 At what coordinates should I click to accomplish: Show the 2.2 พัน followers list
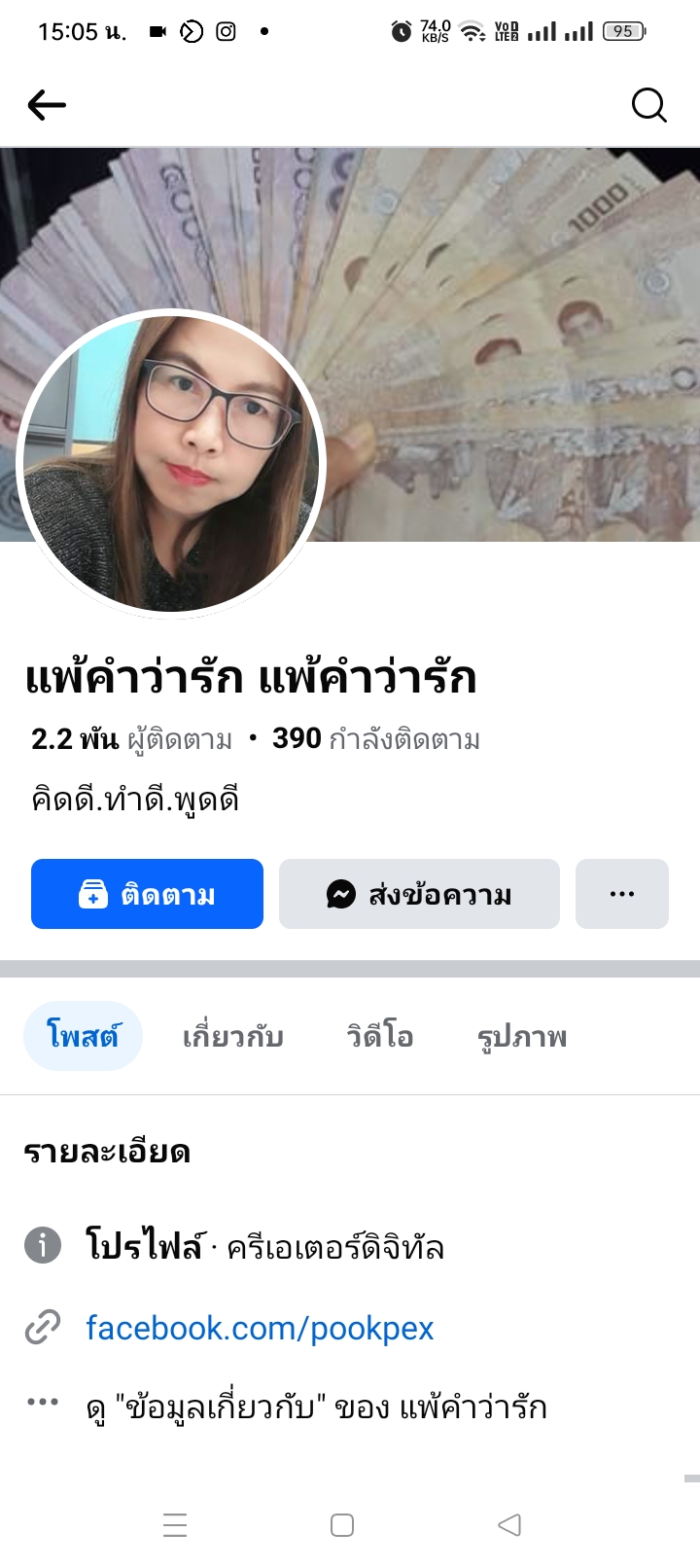(131, 739)
